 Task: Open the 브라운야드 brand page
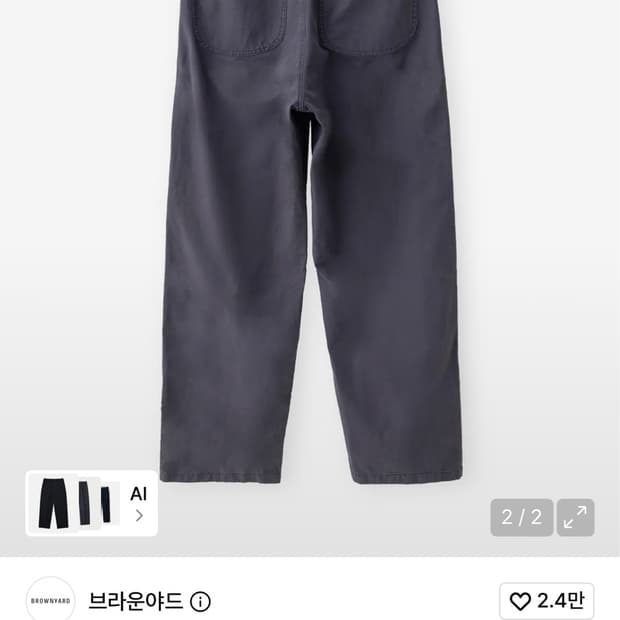click(x=135, y=601)
